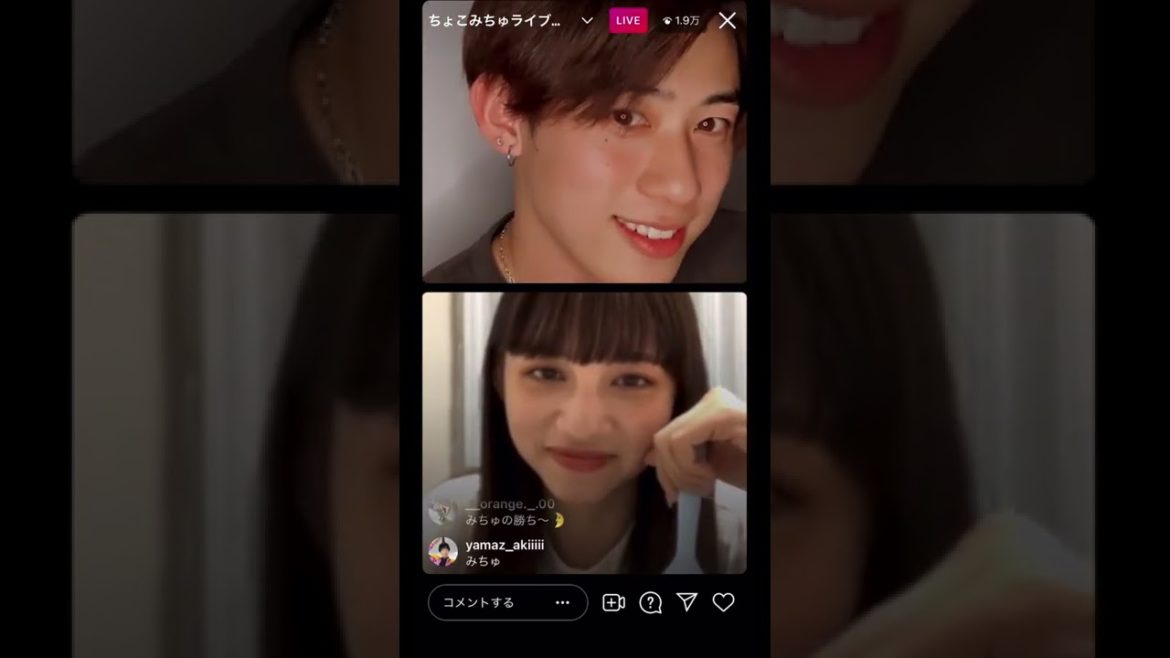This screenshot has height=658, width=1170.
Task: Expand the live title dropdown chevron
Action: [x=587, y=20]
